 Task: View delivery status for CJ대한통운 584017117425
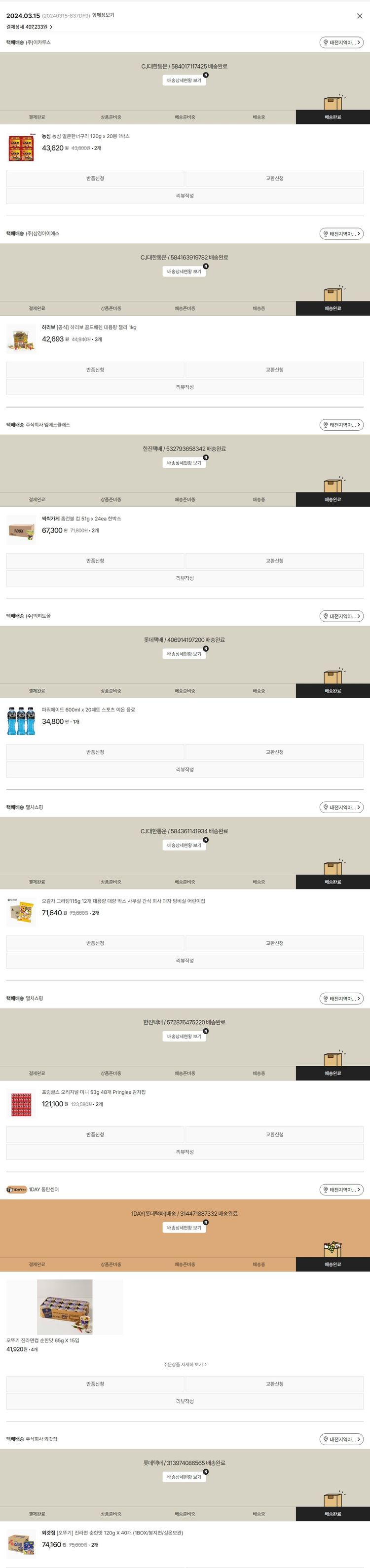coord(184,80)
